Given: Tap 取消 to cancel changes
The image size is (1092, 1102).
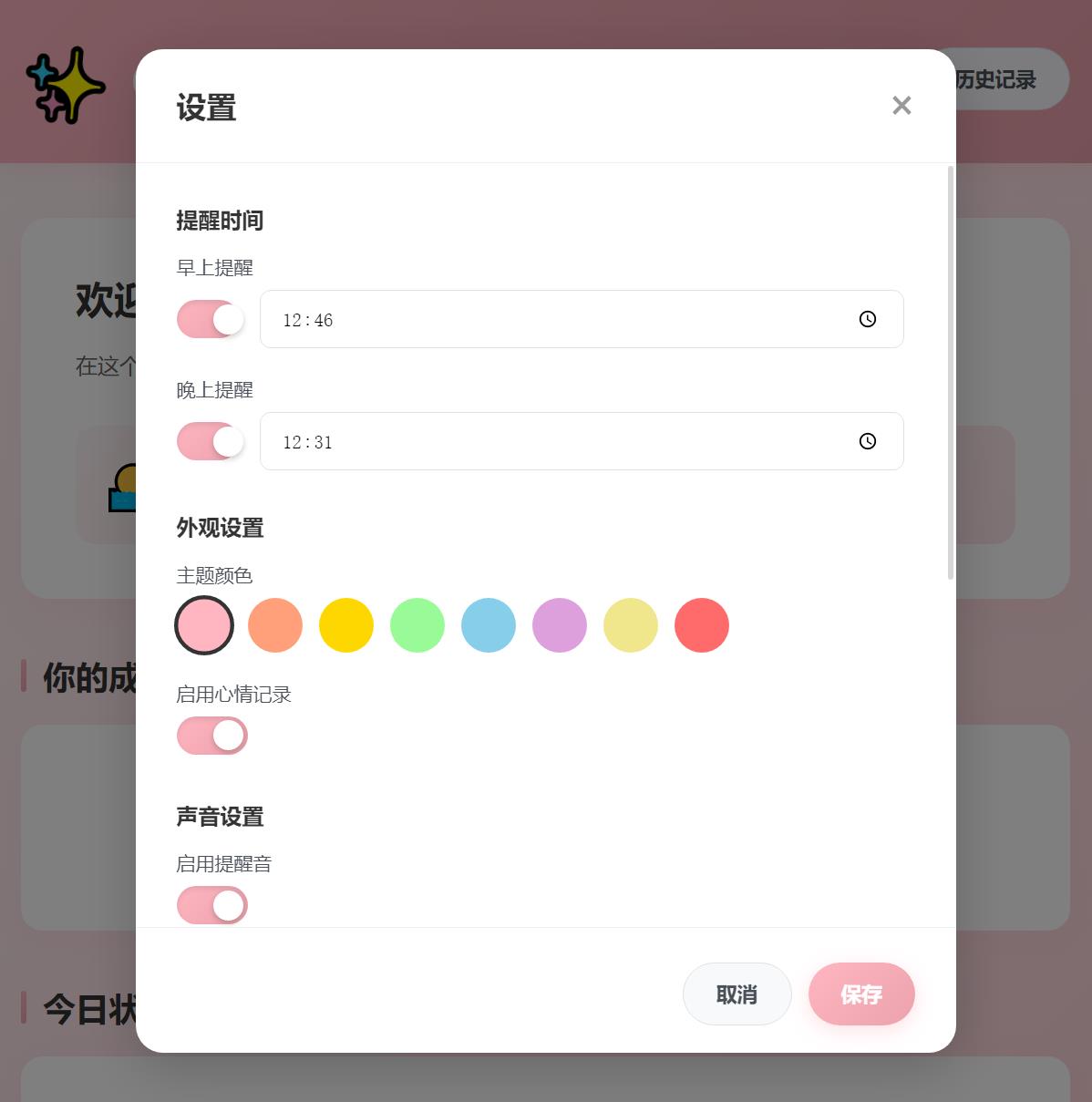Looking at the screenshot, I should pyautogui.click(x=737, y=994).
